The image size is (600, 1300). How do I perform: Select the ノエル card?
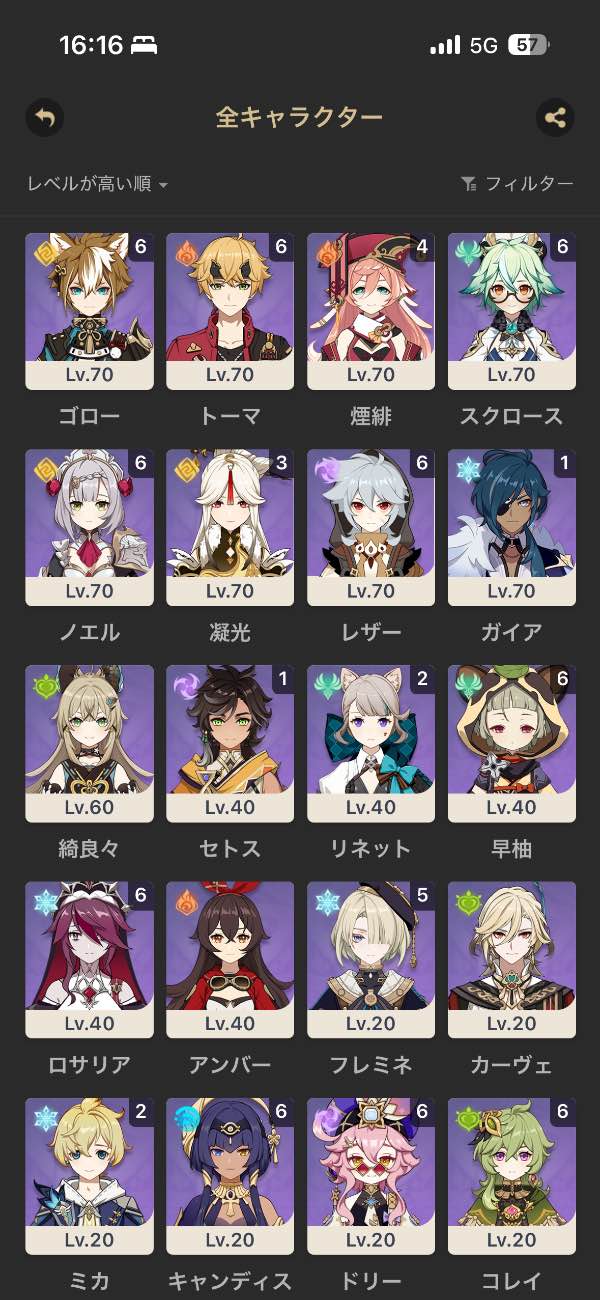(89, 527)
